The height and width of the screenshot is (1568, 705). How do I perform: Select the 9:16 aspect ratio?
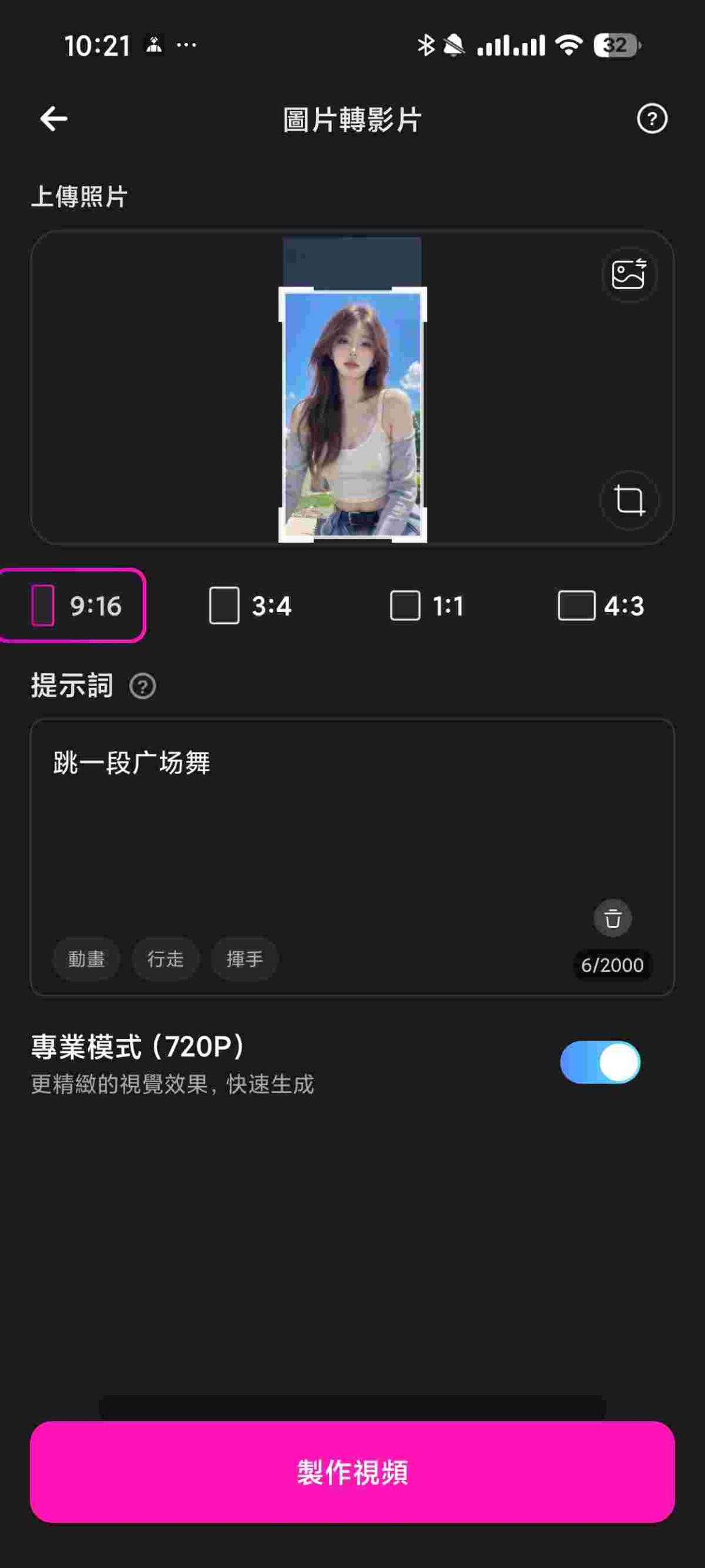pos(74,606)
